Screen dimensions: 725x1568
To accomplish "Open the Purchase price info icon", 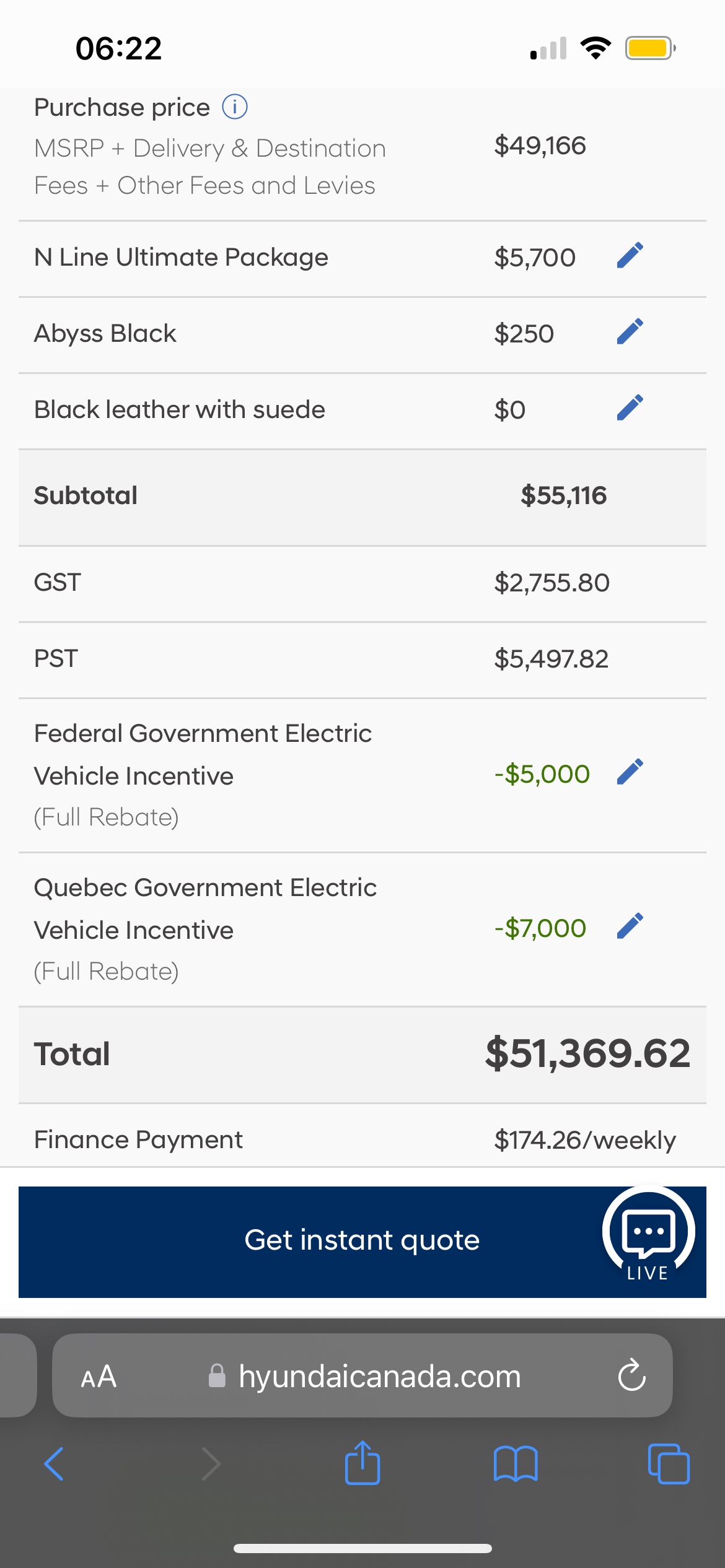I will [235, 107].
